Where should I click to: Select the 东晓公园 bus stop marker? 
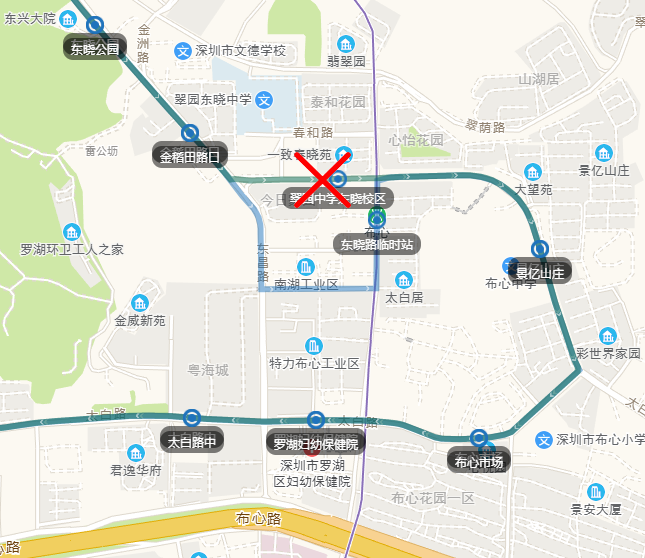[x=94, y=27]
